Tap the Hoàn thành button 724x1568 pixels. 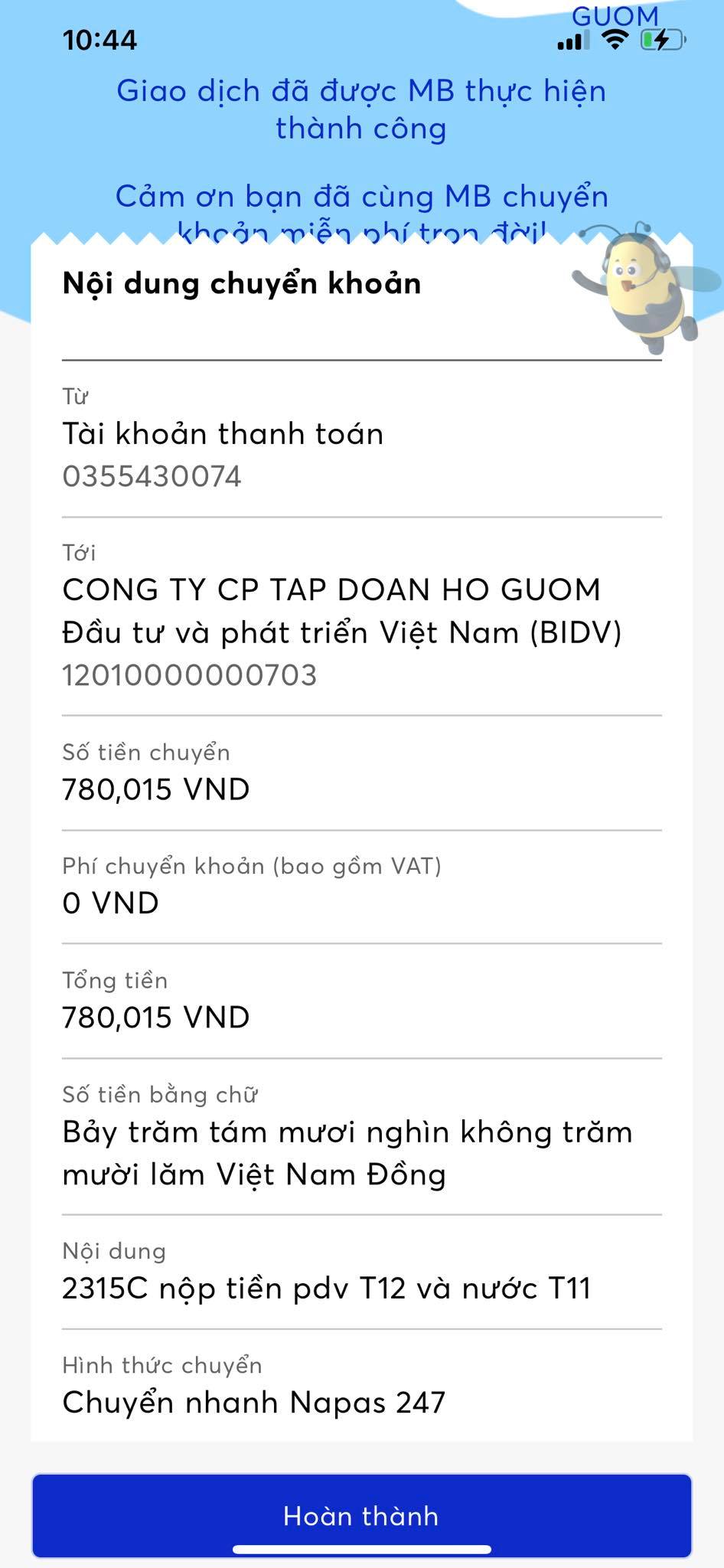361,1515
